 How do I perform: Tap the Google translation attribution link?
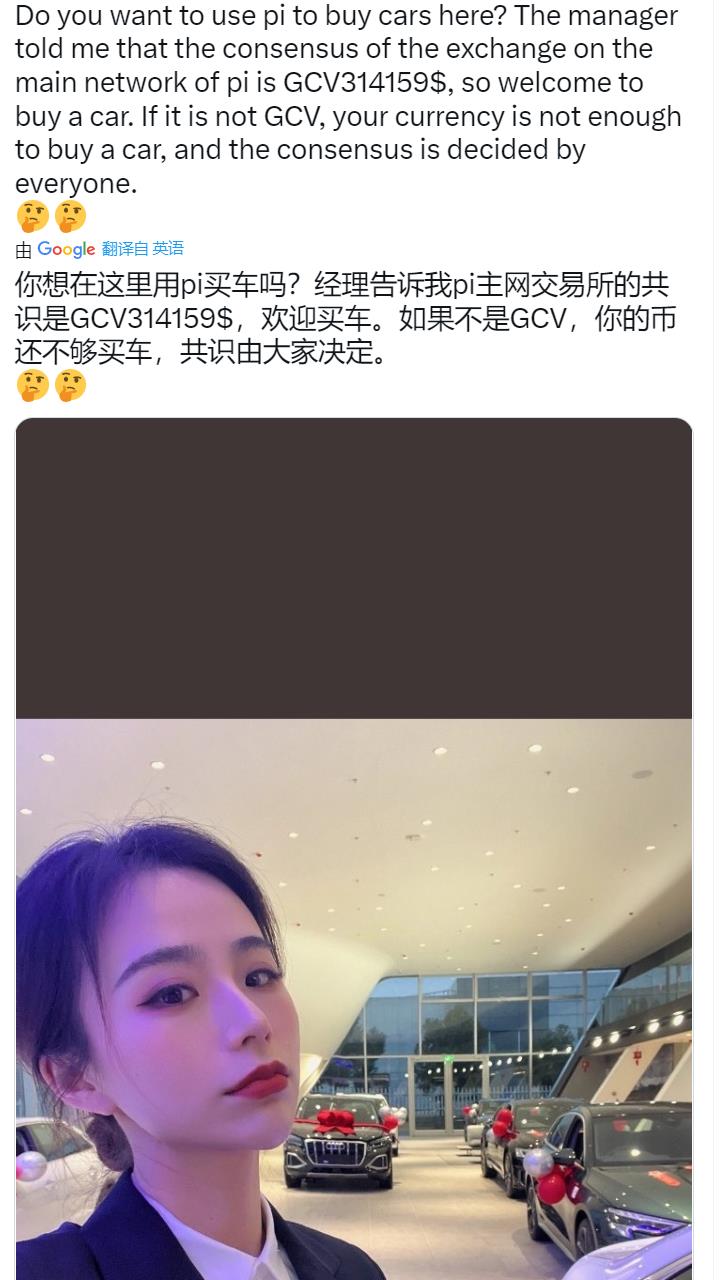[66, 249]
